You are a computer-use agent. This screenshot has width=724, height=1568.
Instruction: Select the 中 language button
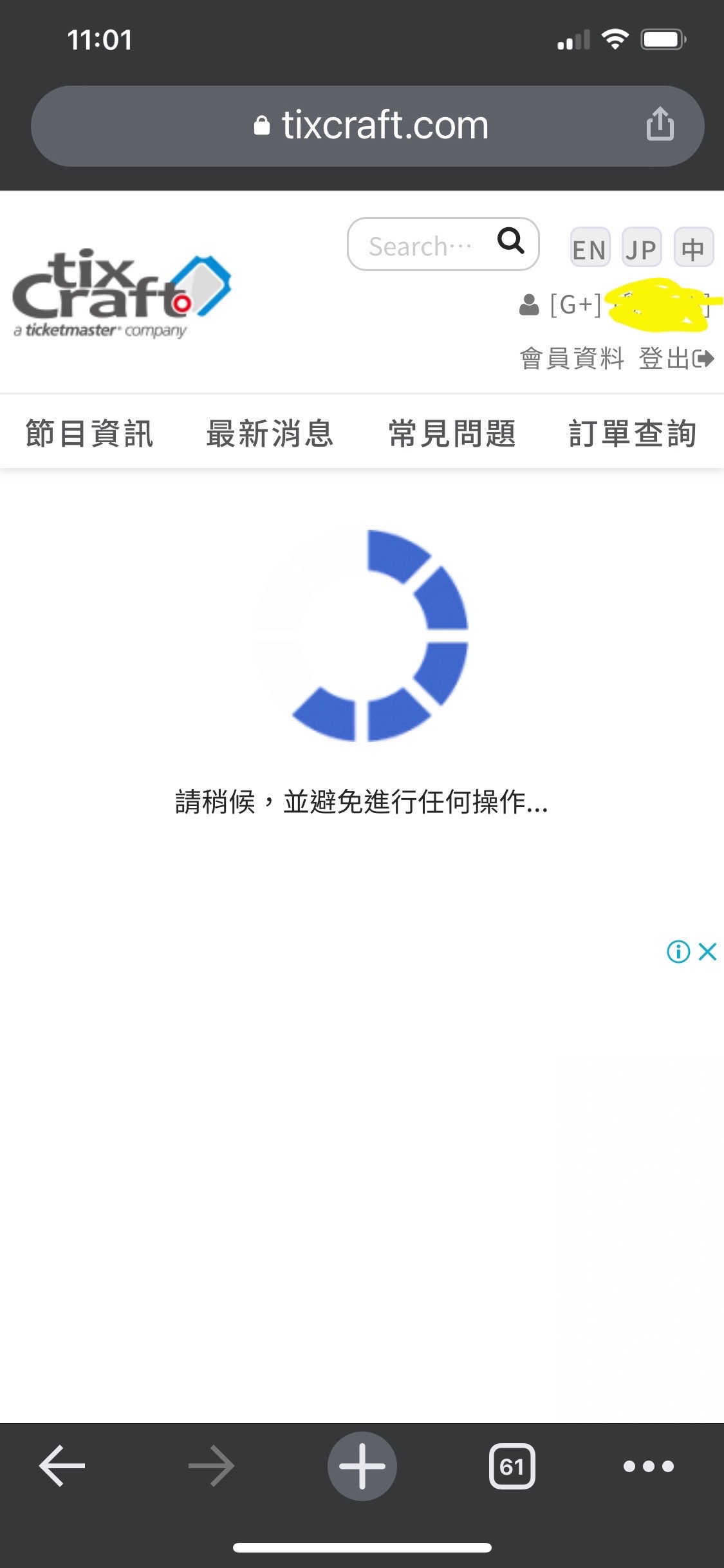(x=693, y=247)
